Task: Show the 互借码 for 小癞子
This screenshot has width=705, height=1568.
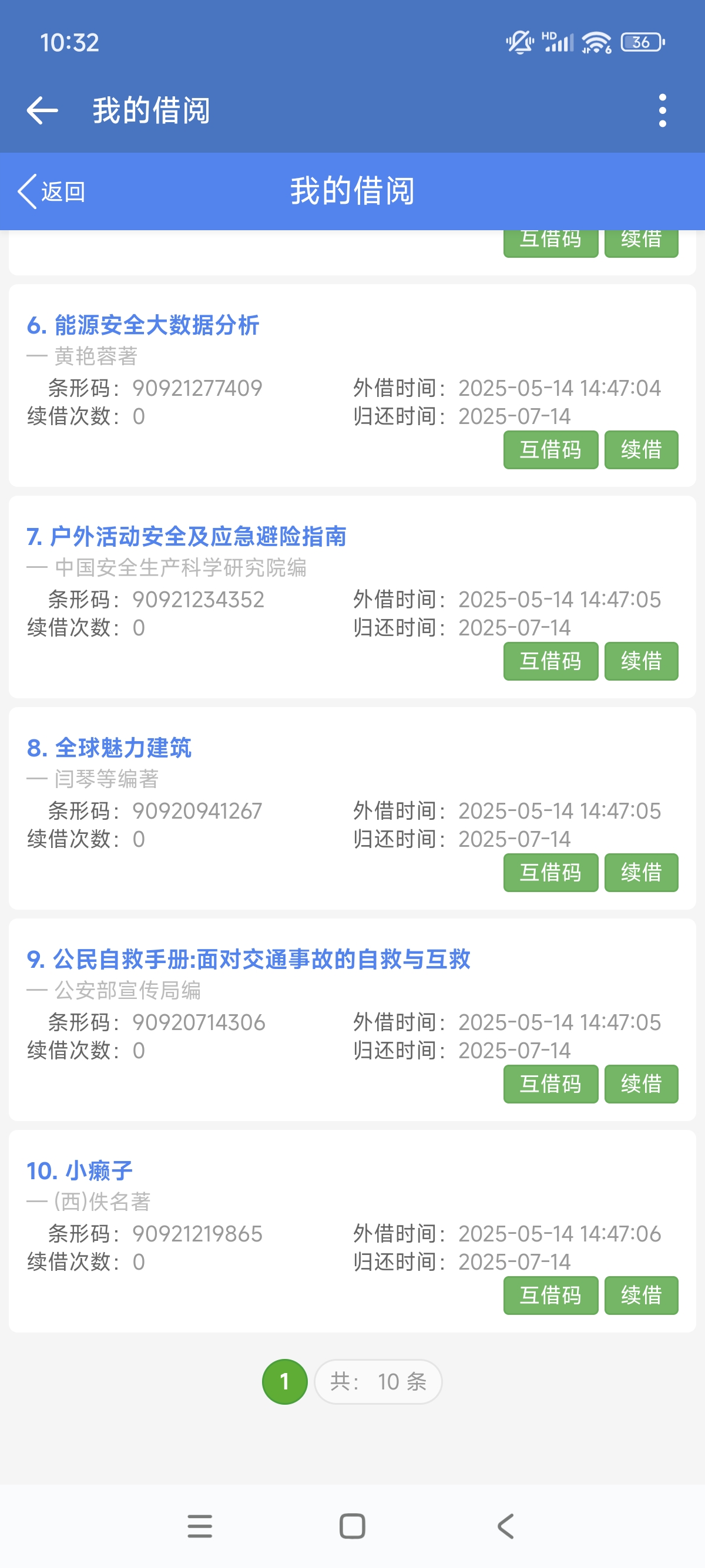Action: coord(550,1296)
